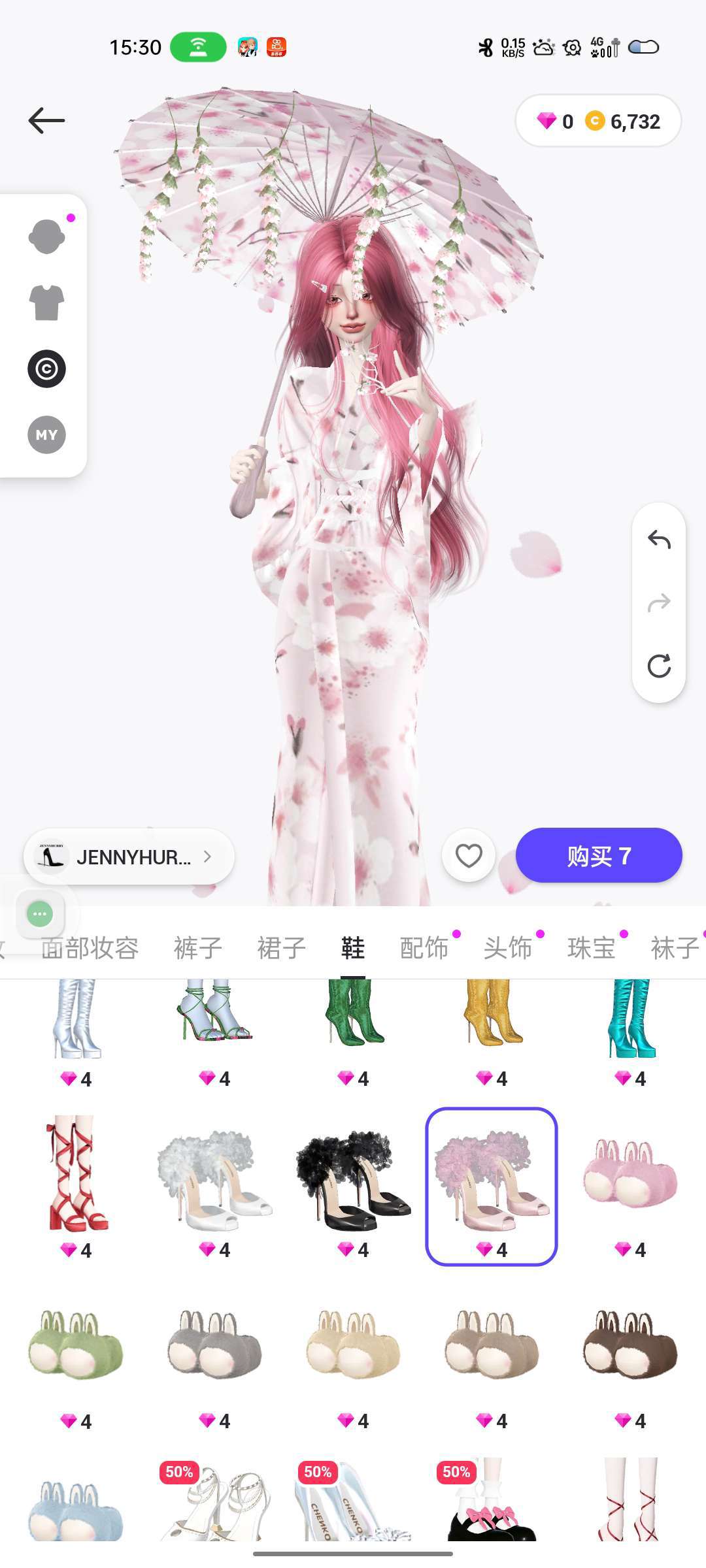Switch to the 面部妆容 tab

point(90,947)
